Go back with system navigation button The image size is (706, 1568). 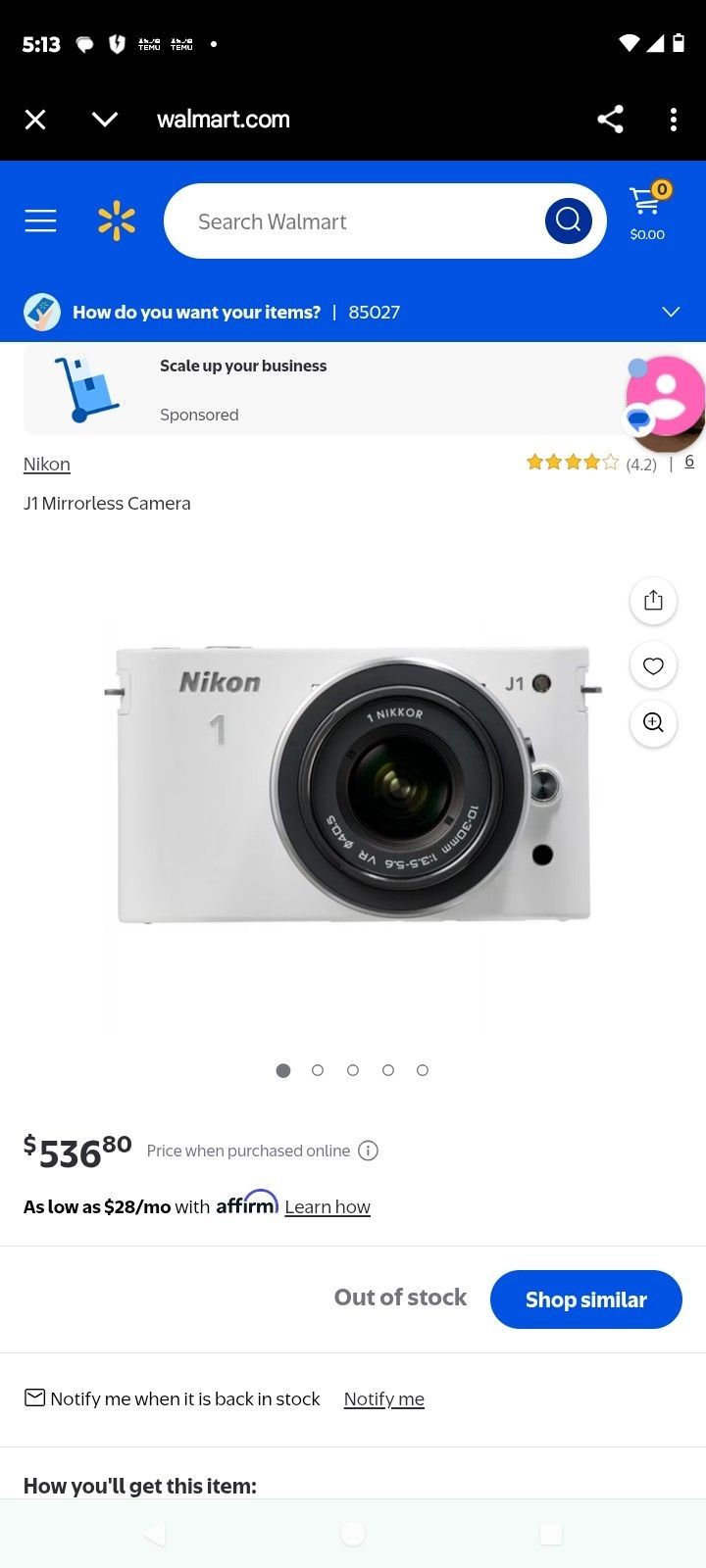point(155,1534)
